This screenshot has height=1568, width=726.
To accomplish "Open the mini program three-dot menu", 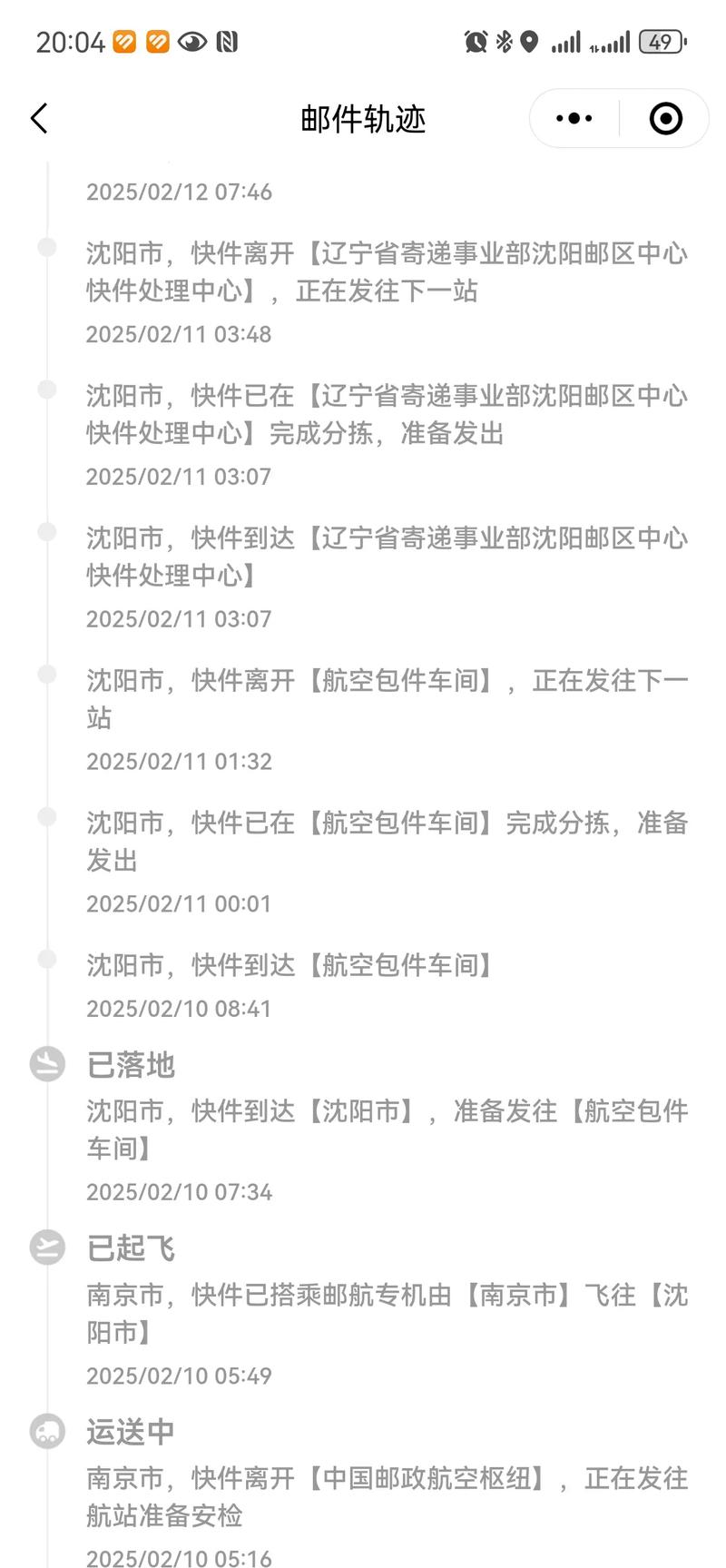I will pyautogui.click(x=574, y=118).
